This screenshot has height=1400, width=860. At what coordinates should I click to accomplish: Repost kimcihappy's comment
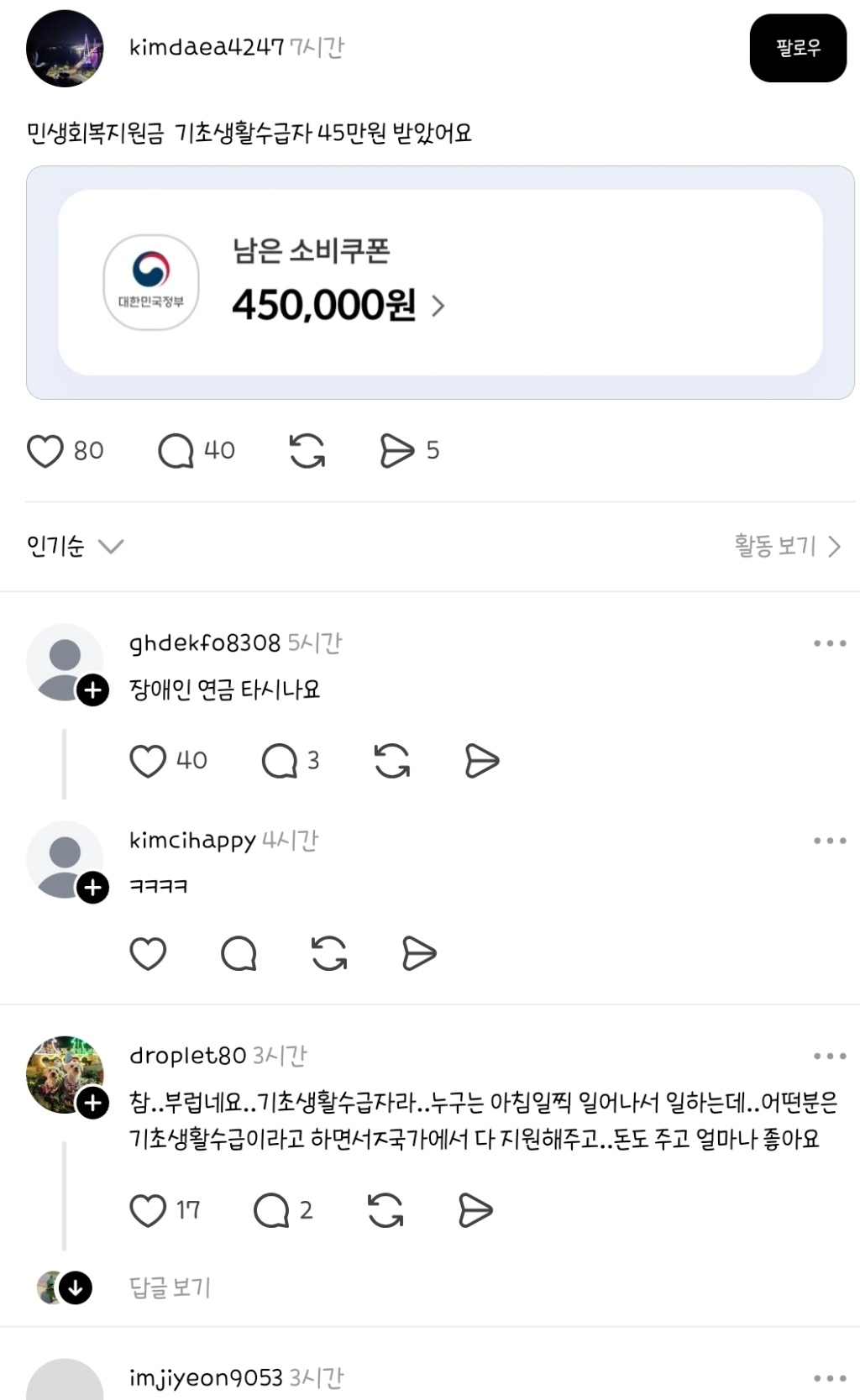tap(329, 954)
